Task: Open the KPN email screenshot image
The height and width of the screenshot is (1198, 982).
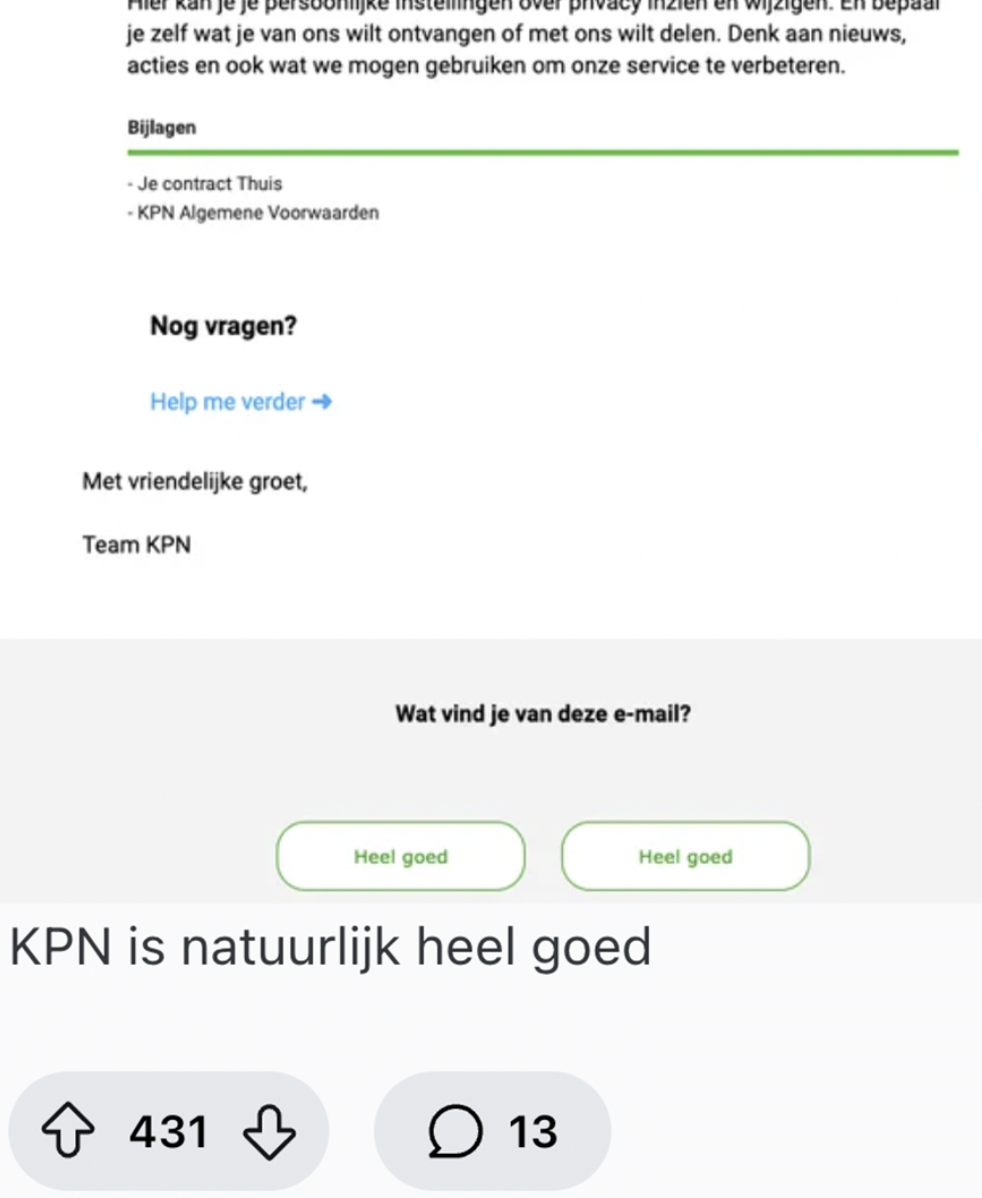Action: [x=490, y=450]
